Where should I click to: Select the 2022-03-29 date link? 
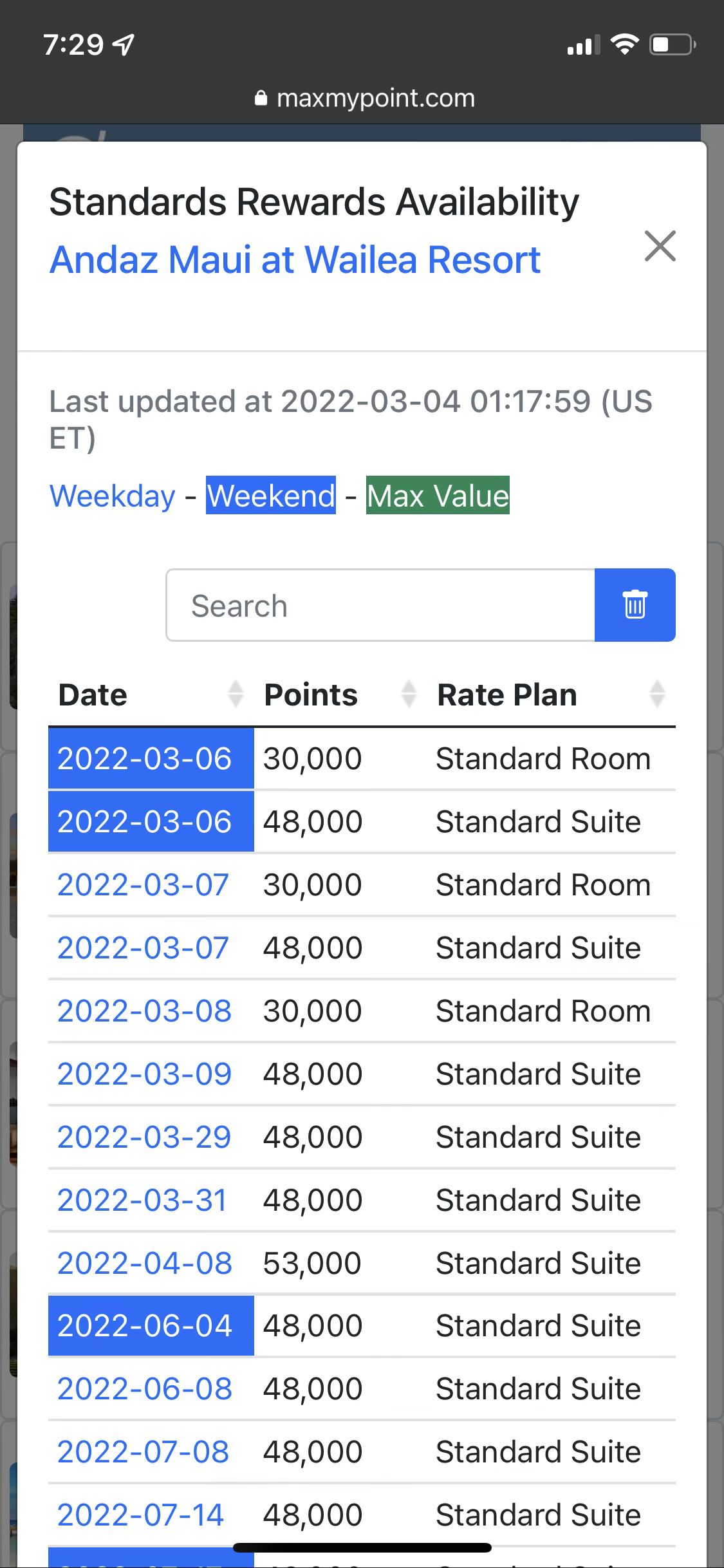coord(144,1137)
